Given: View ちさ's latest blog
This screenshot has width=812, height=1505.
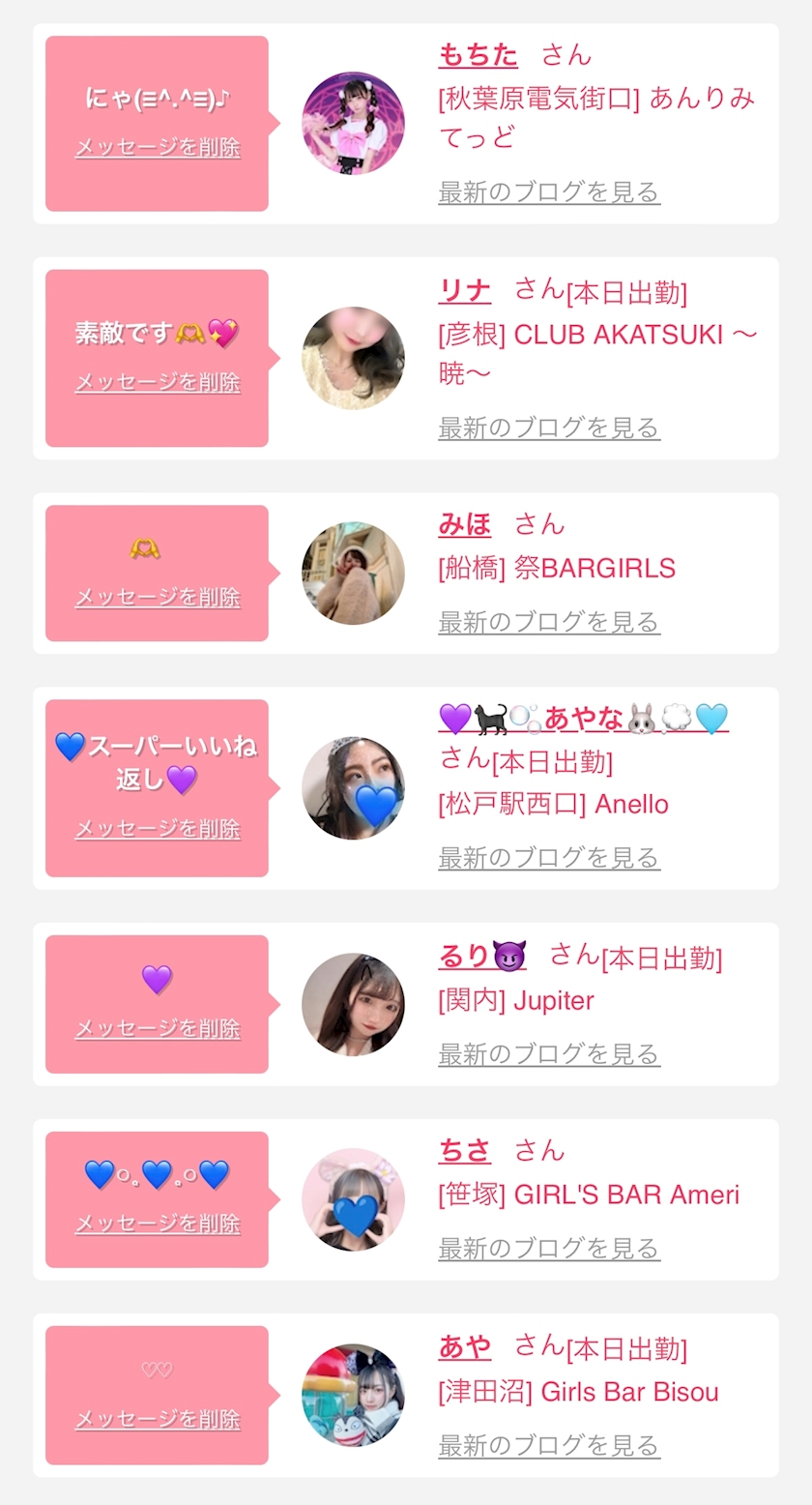Looking at the screenshot, I should [548, 1248].
